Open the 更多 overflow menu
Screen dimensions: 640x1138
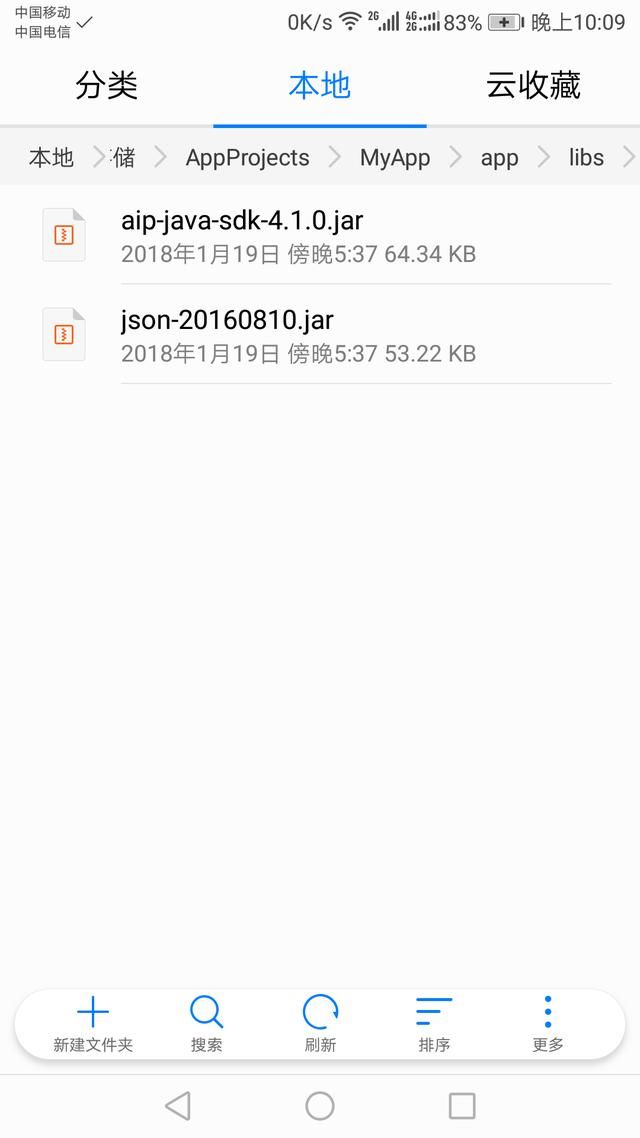548,1025
